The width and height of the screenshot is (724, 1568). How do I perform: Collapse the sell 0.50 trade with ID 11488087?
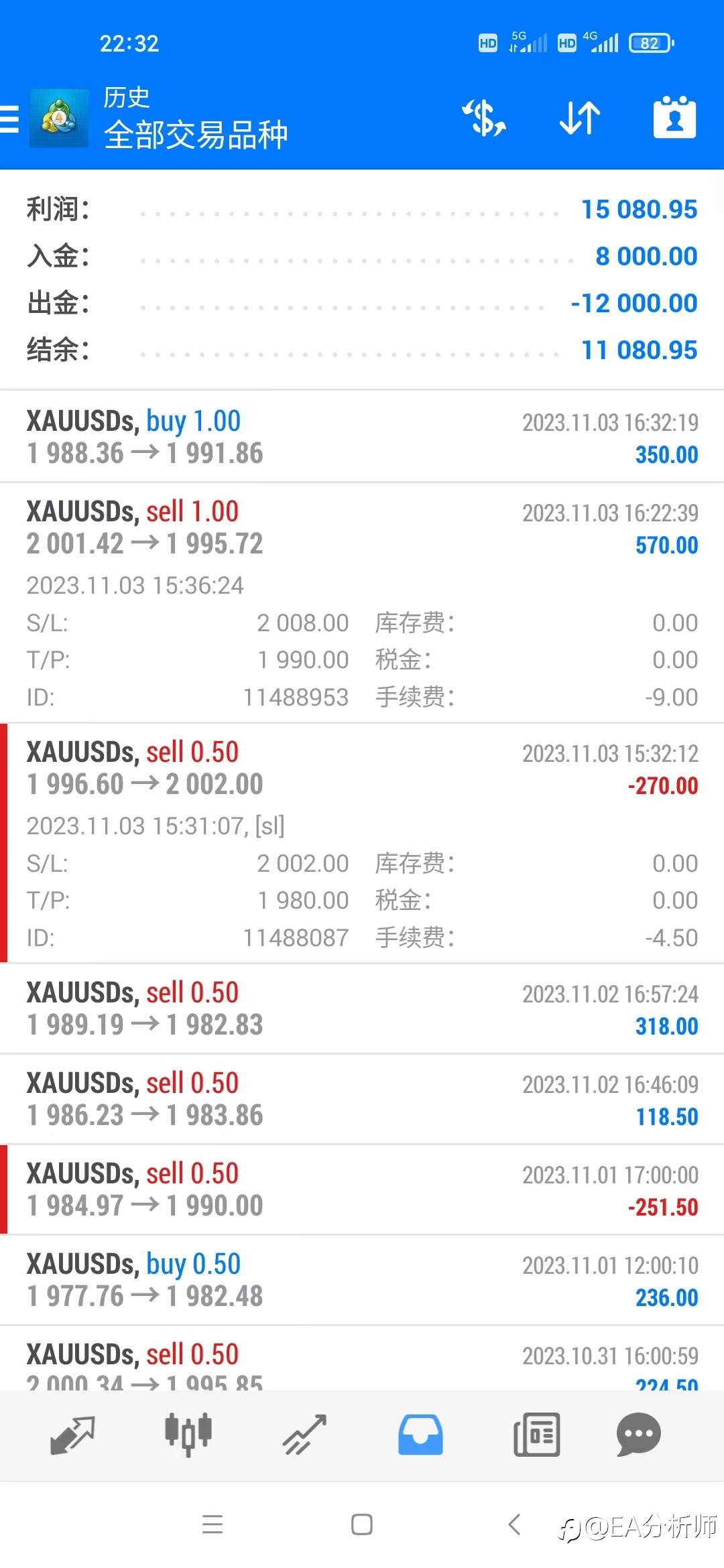(x=362, y=844)
